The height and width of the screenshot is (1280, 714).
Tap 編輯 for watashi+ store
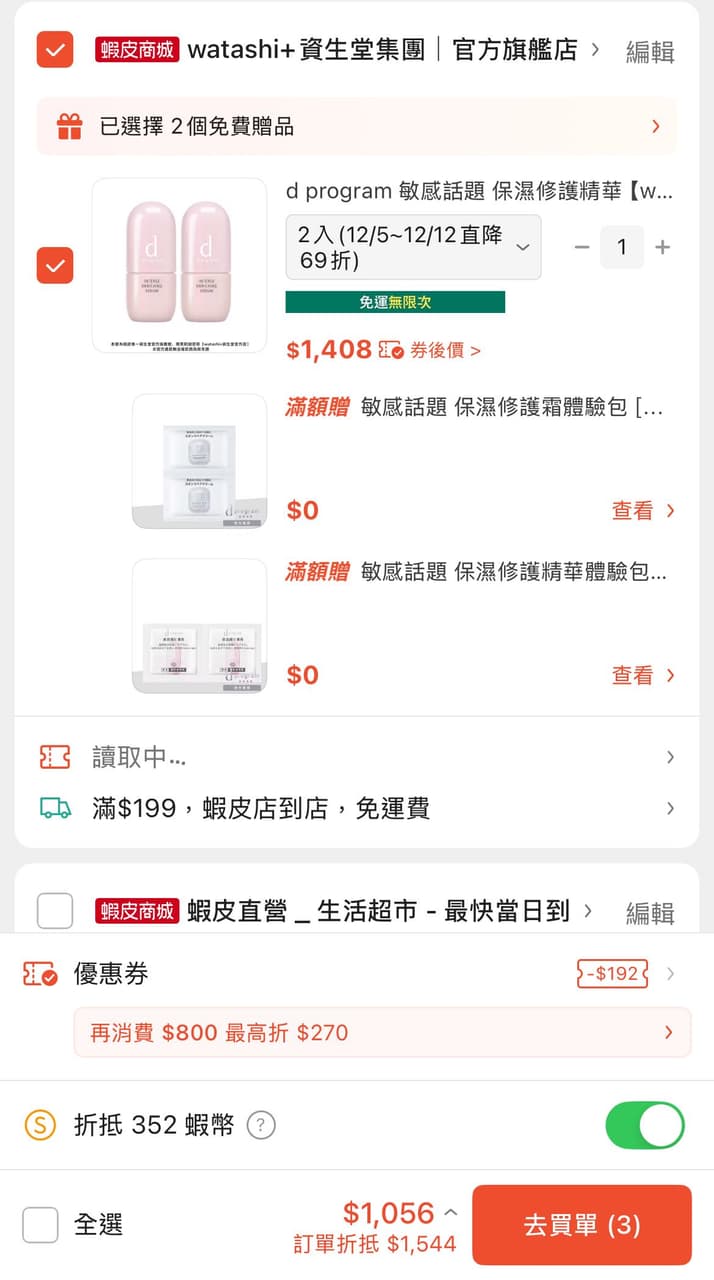pos(650,52)
